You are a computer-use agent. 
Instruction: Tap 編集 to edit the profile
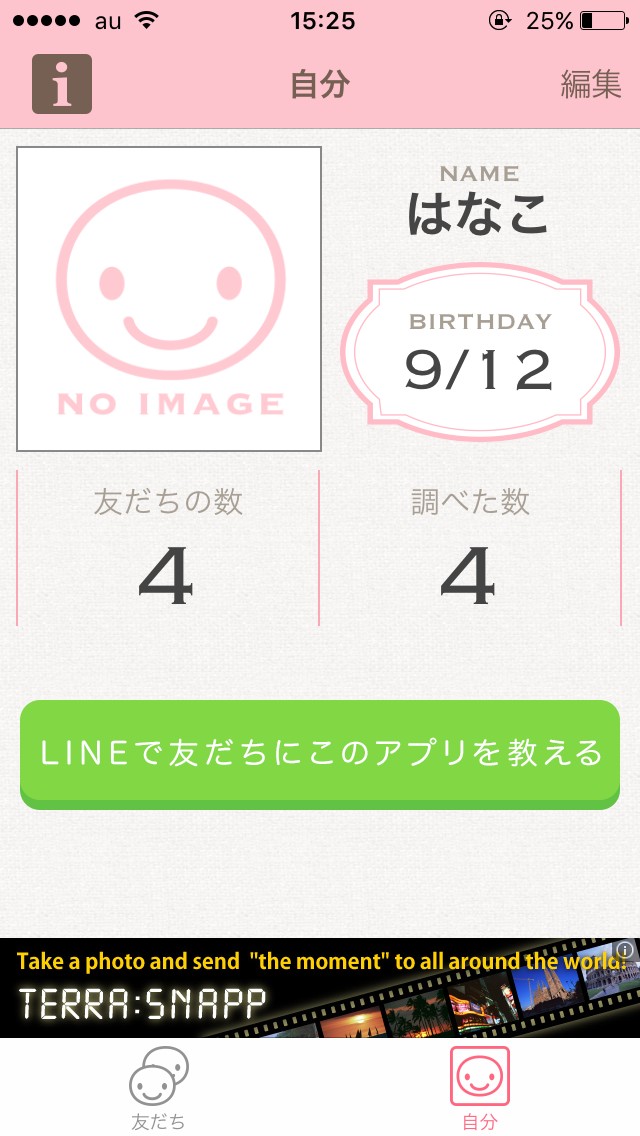[x=590, y=85]
